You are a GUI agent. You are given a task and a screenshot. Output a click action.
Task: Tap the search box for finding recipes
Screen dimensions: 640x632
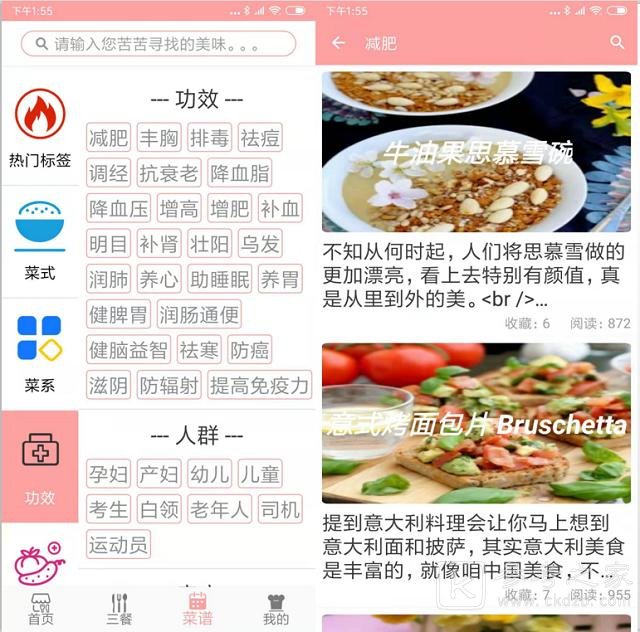point(160,44)
